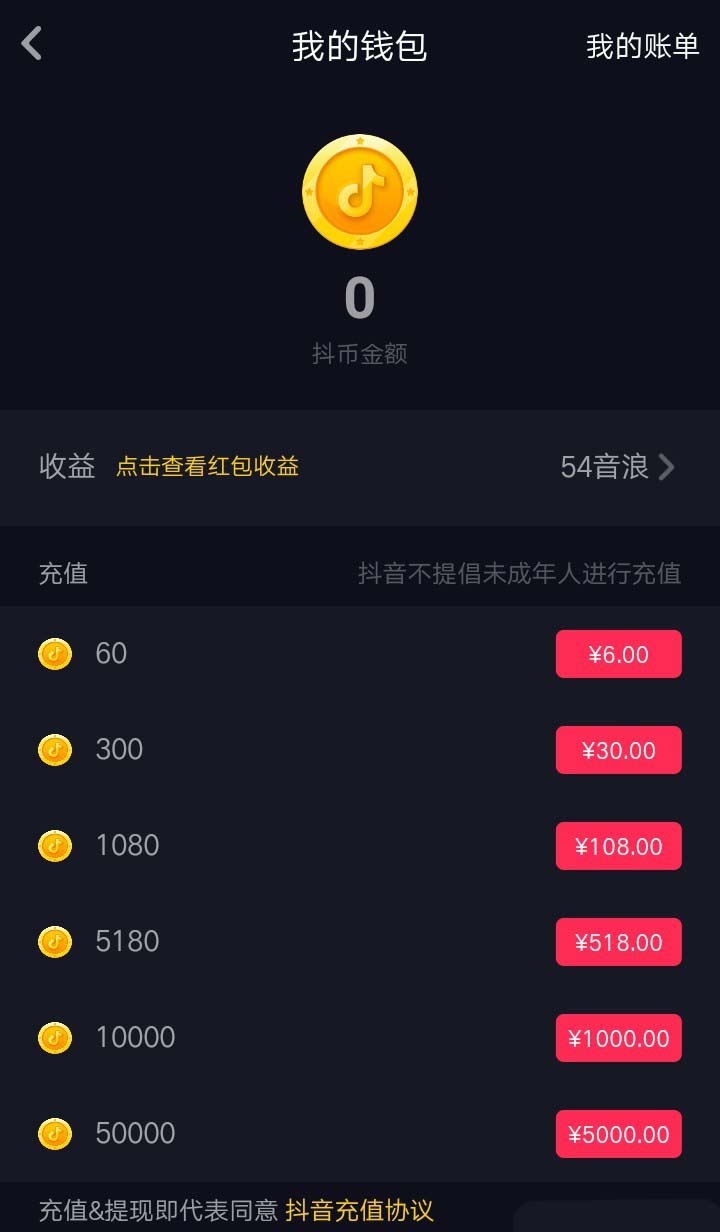Screen dimensions: 720x1232
Task: Select the ¥108.00 recharge option
Action: 618,846
